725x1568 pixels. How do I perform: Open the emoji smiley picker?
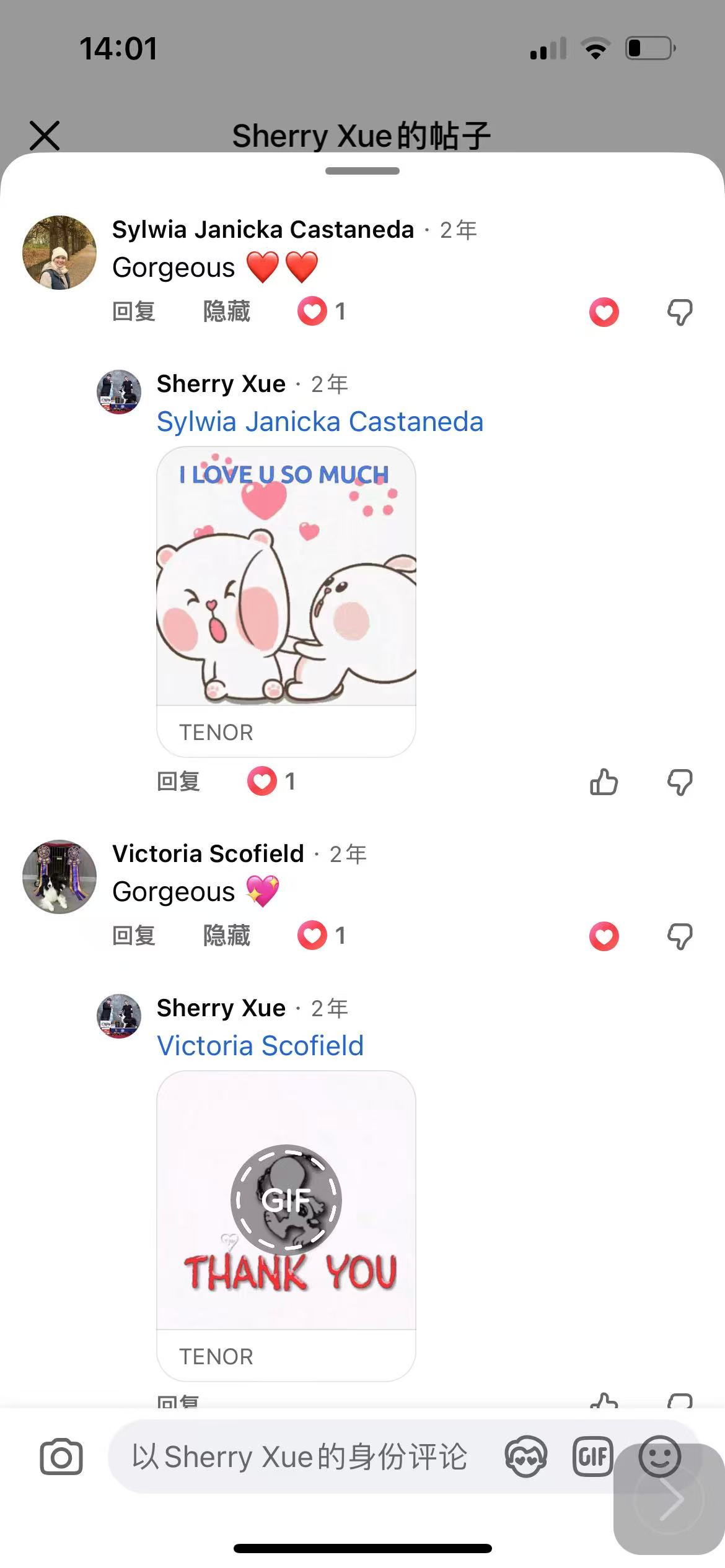click(x=659, y=1457)
